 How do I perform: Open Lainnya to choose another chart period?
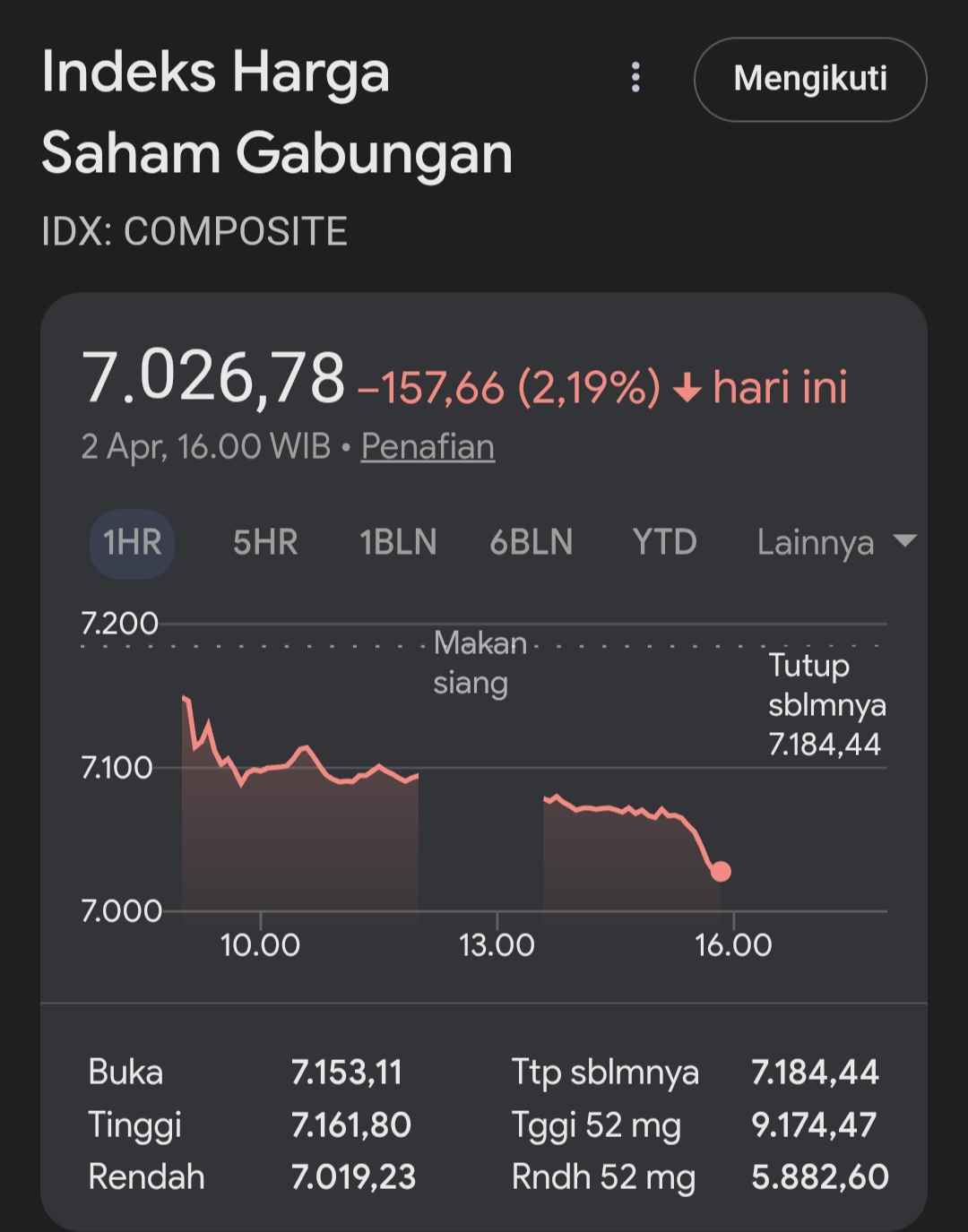[818, 541]
